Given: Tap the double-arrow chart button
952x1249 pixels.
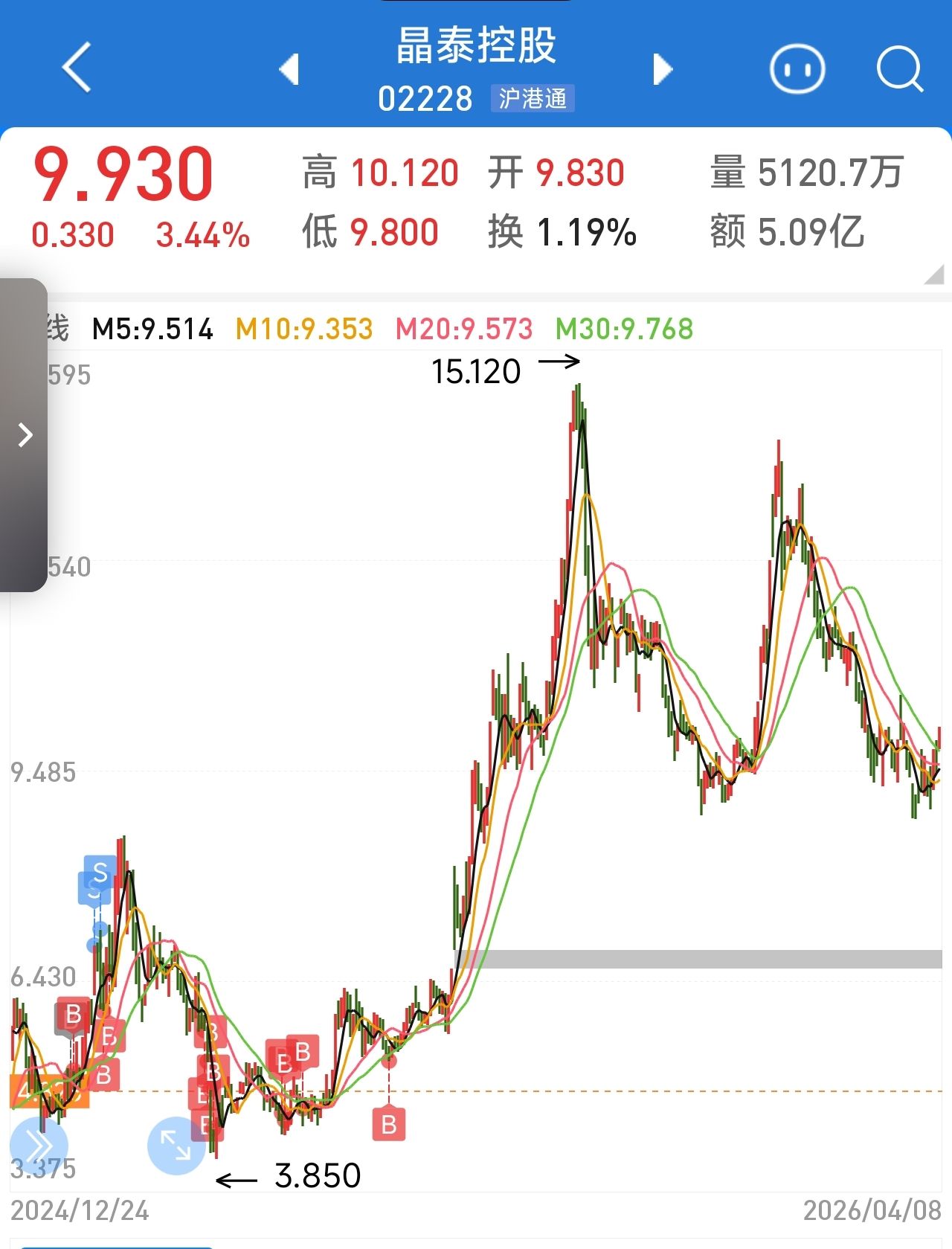Looking at the screenshot, I should click(39, 1146).
